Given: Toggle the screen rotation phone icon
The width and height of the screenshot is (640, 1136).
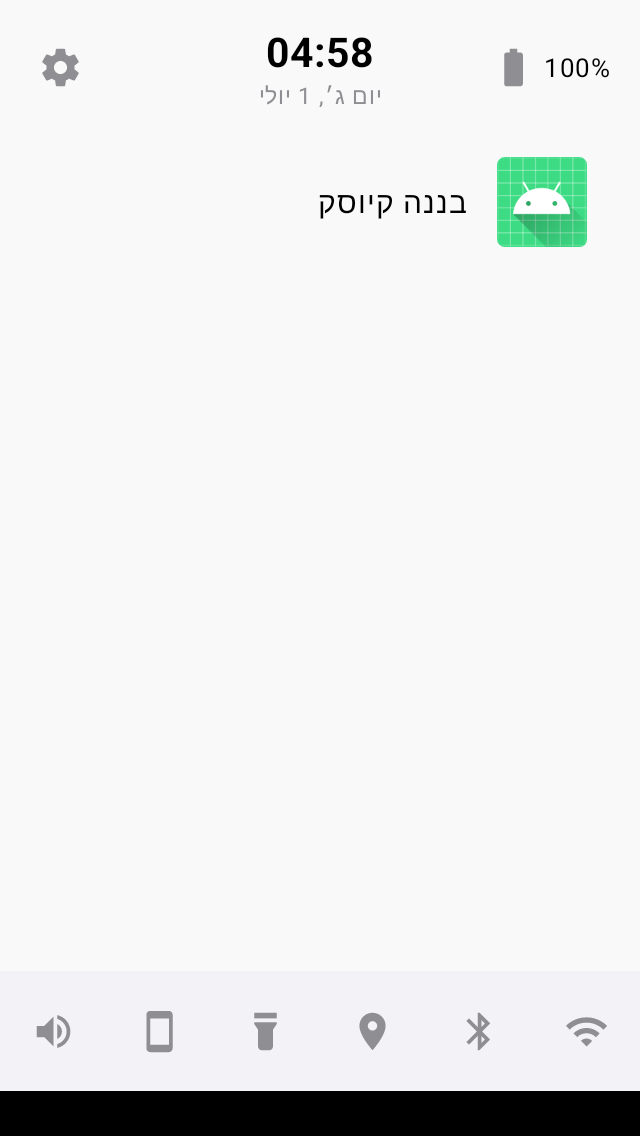Looking at the screenshot, I should point(159,1031).
